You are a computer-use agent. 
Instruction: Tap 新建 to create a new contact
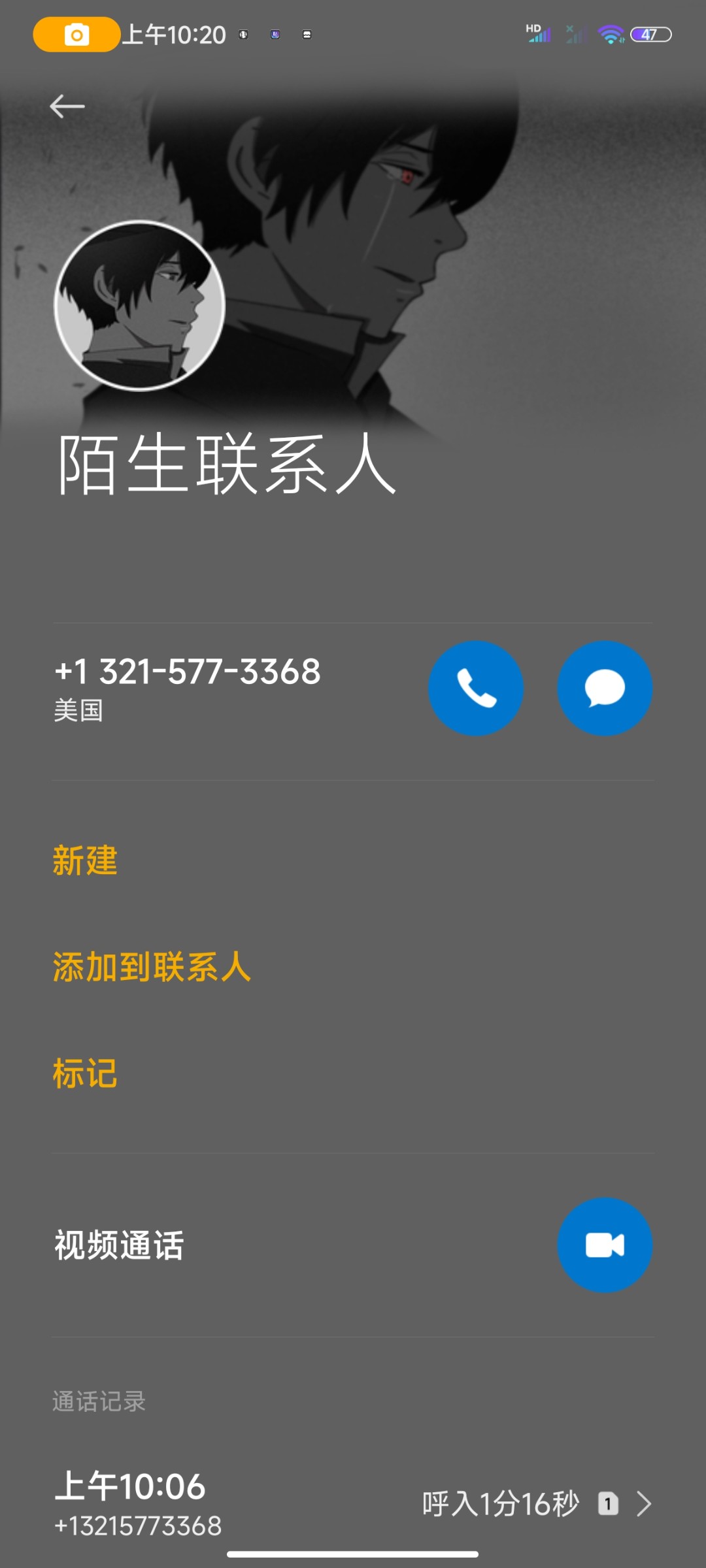85,860
